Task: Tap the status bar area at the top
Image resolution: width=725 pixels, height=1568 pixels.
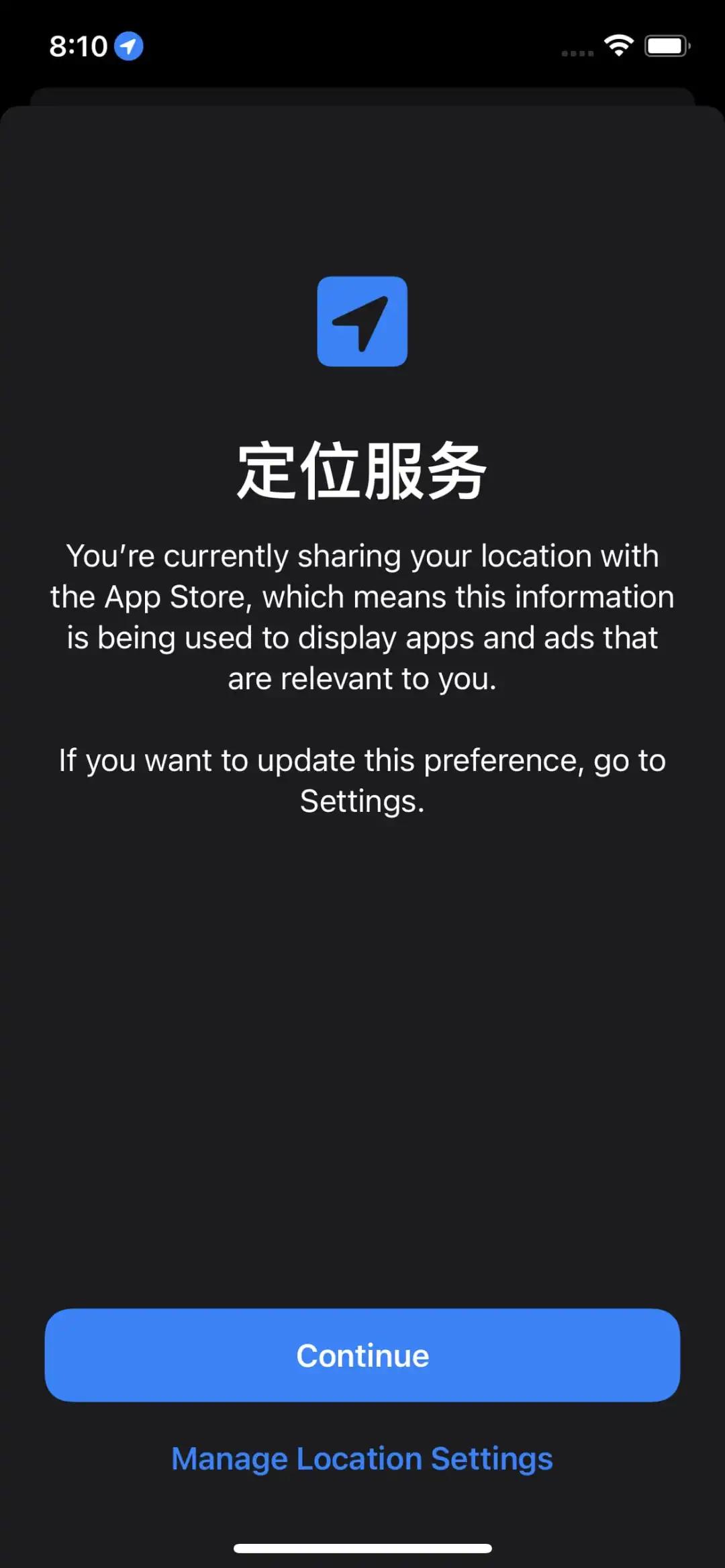Action: (x=362, y=46)
